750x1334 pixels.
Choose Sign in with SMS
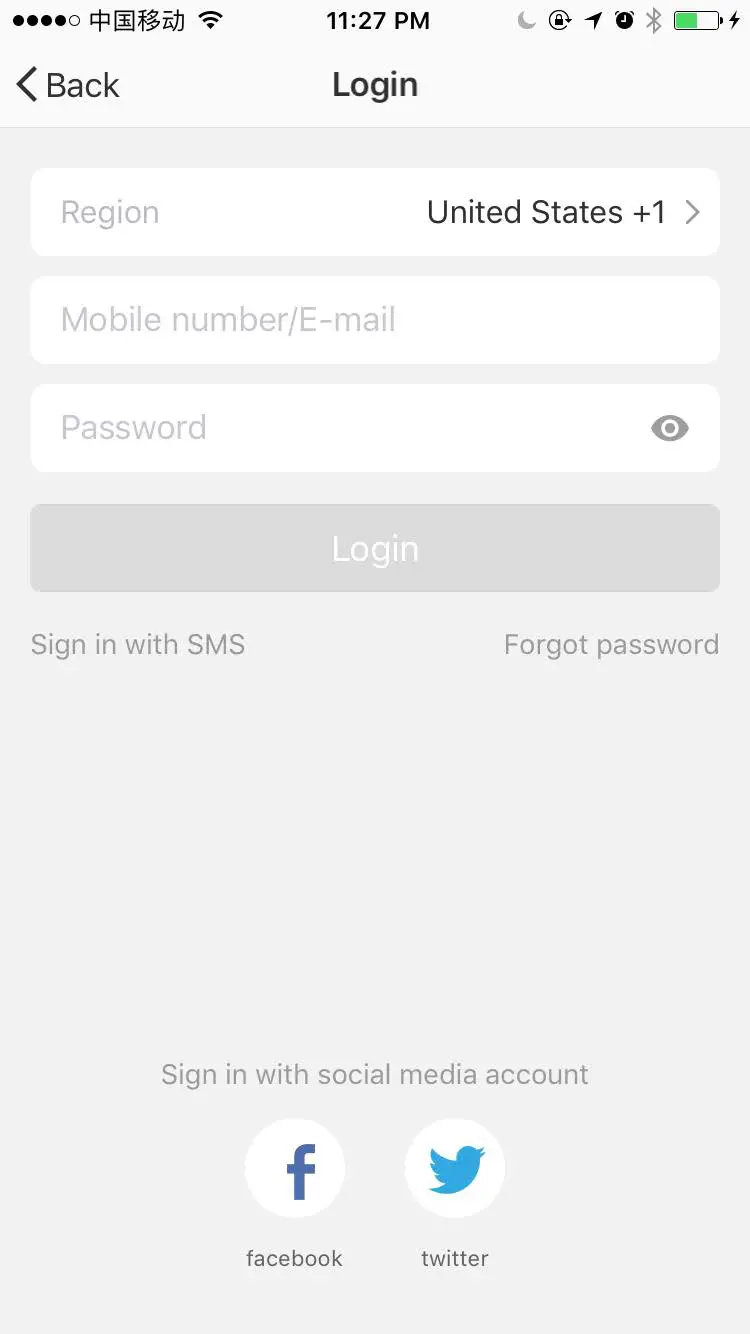click(x=138, y=645)
